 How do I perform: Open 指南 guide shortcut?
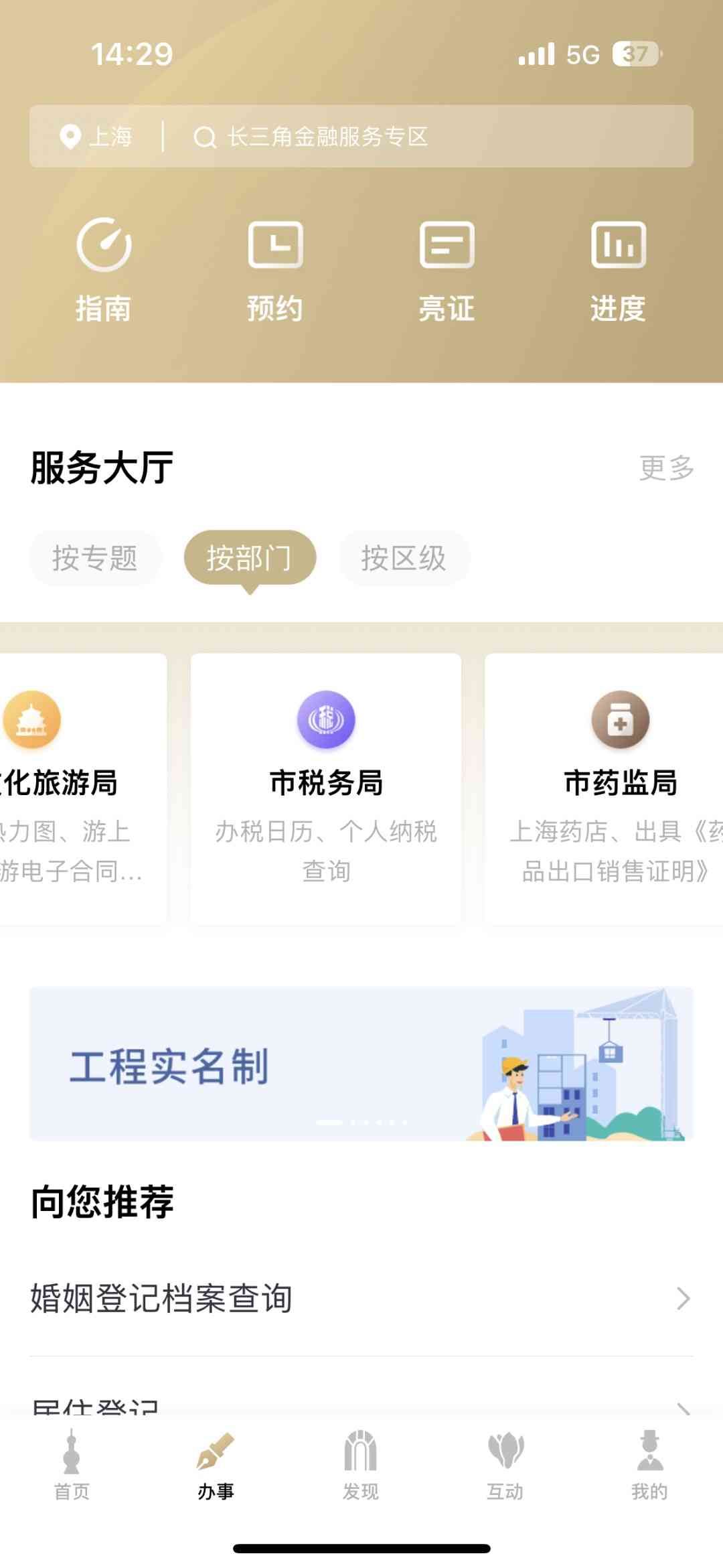tap(103, 269)
